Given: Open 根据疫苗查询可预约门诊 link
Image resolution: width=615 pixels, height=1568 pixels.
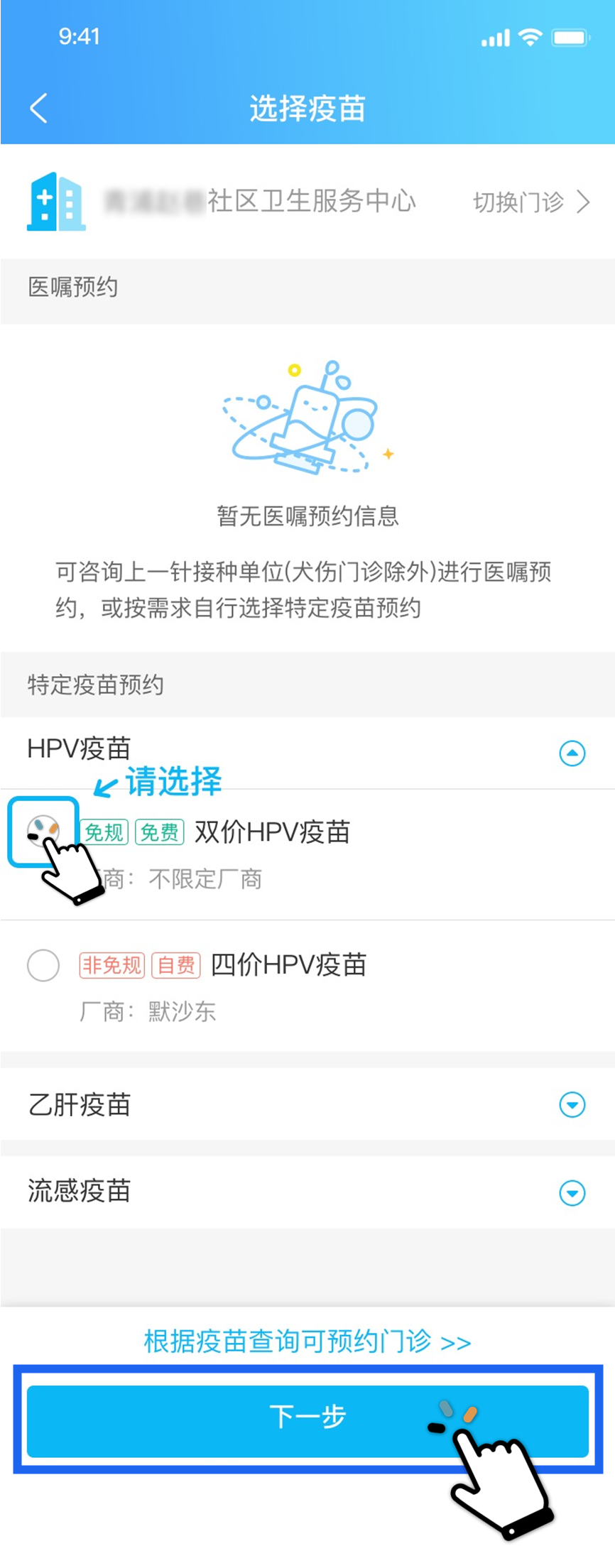Looking at the screenshot, I should (x=307, y=1341).
